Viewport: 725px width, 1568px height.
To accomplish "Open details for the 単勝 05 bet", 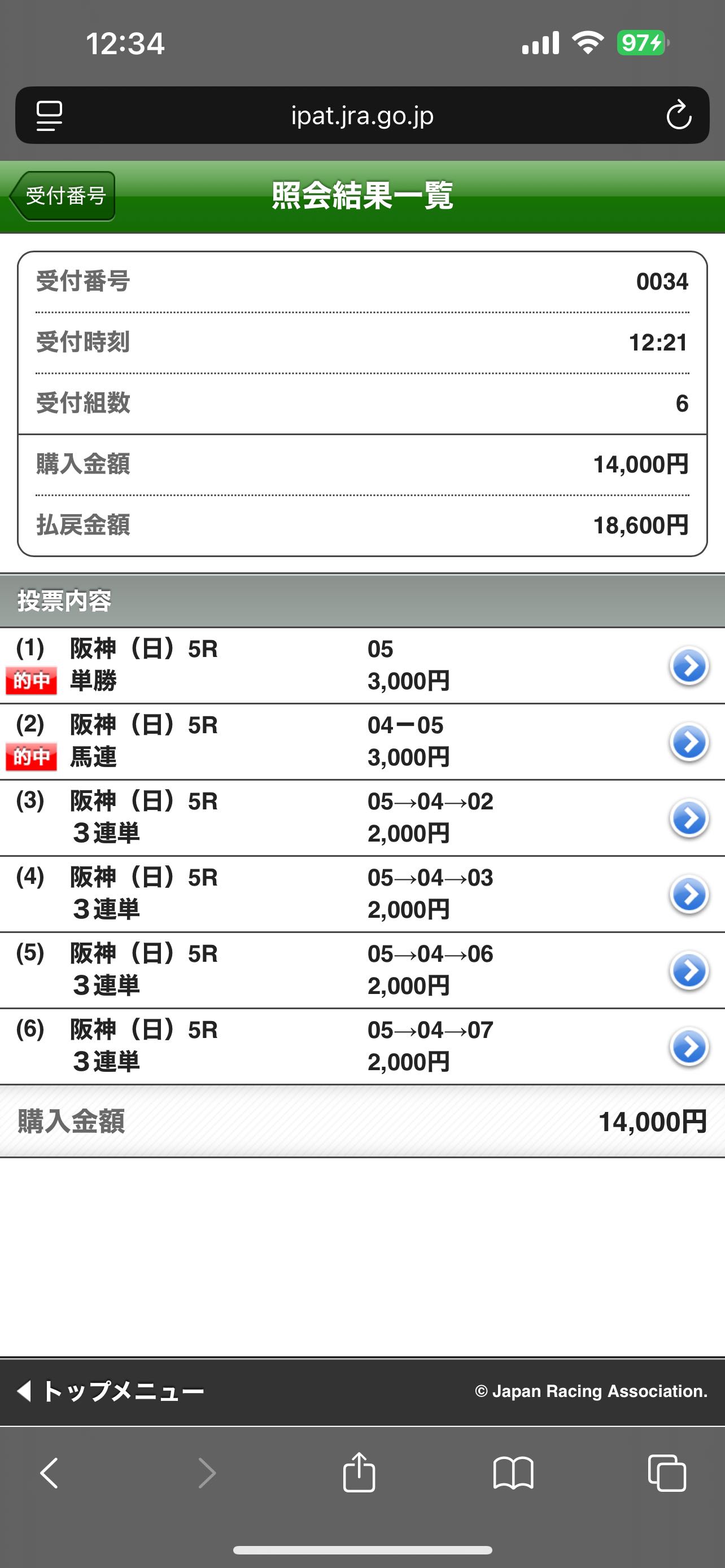I will [x=688, y=666].
